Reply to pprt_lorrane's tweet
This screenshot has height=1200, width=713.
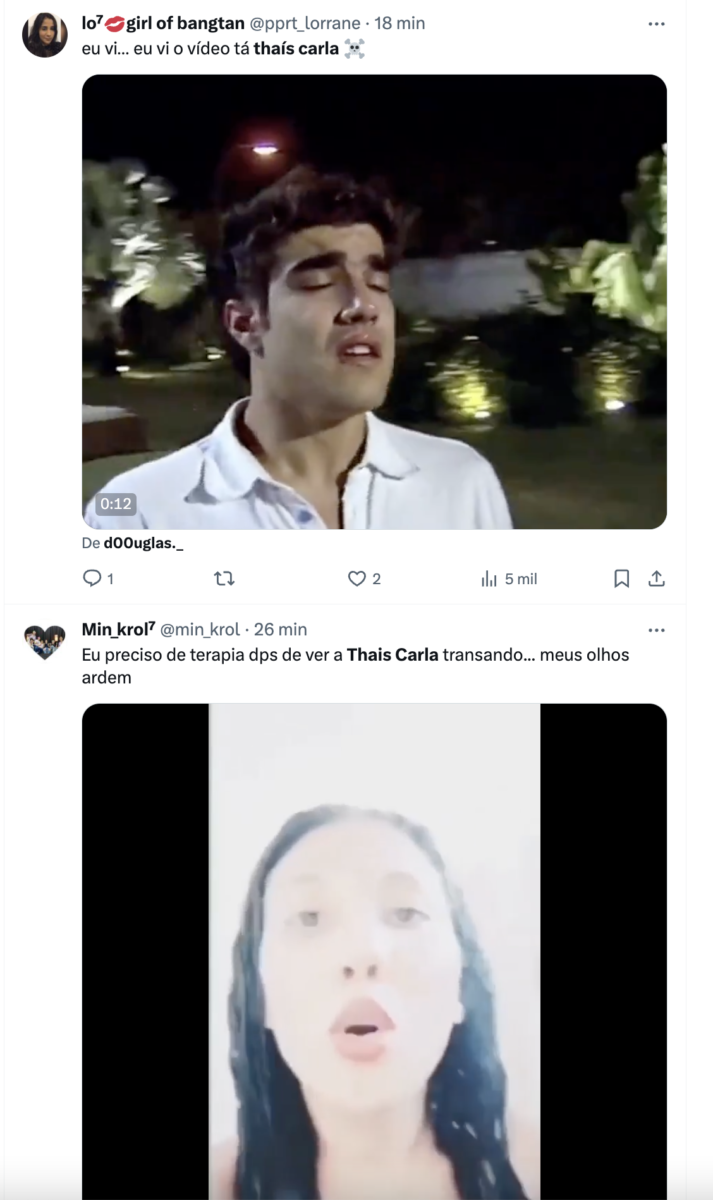[92, 578]
